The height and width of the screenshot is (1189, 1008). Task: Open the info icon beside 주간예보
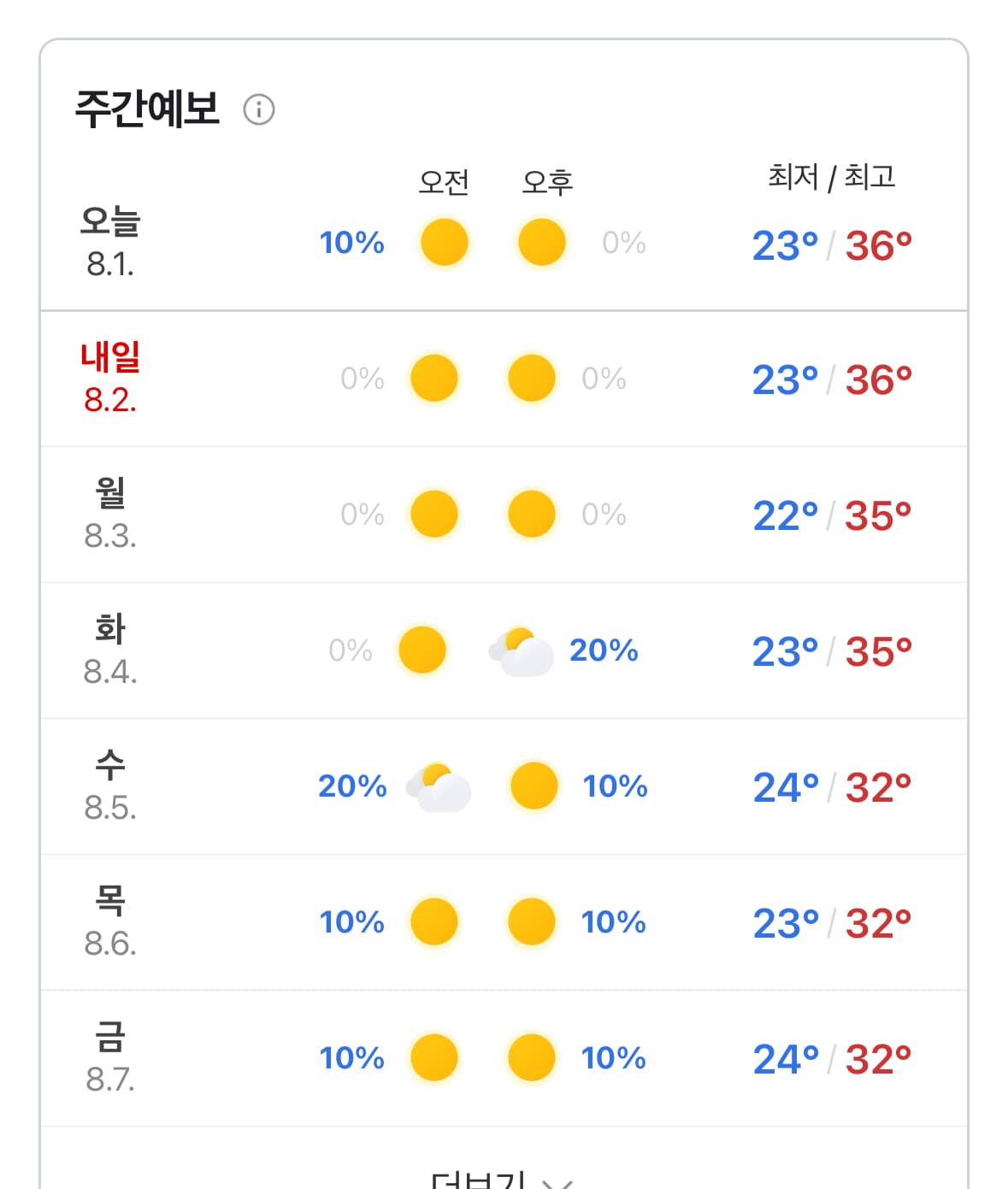[259, 109]
